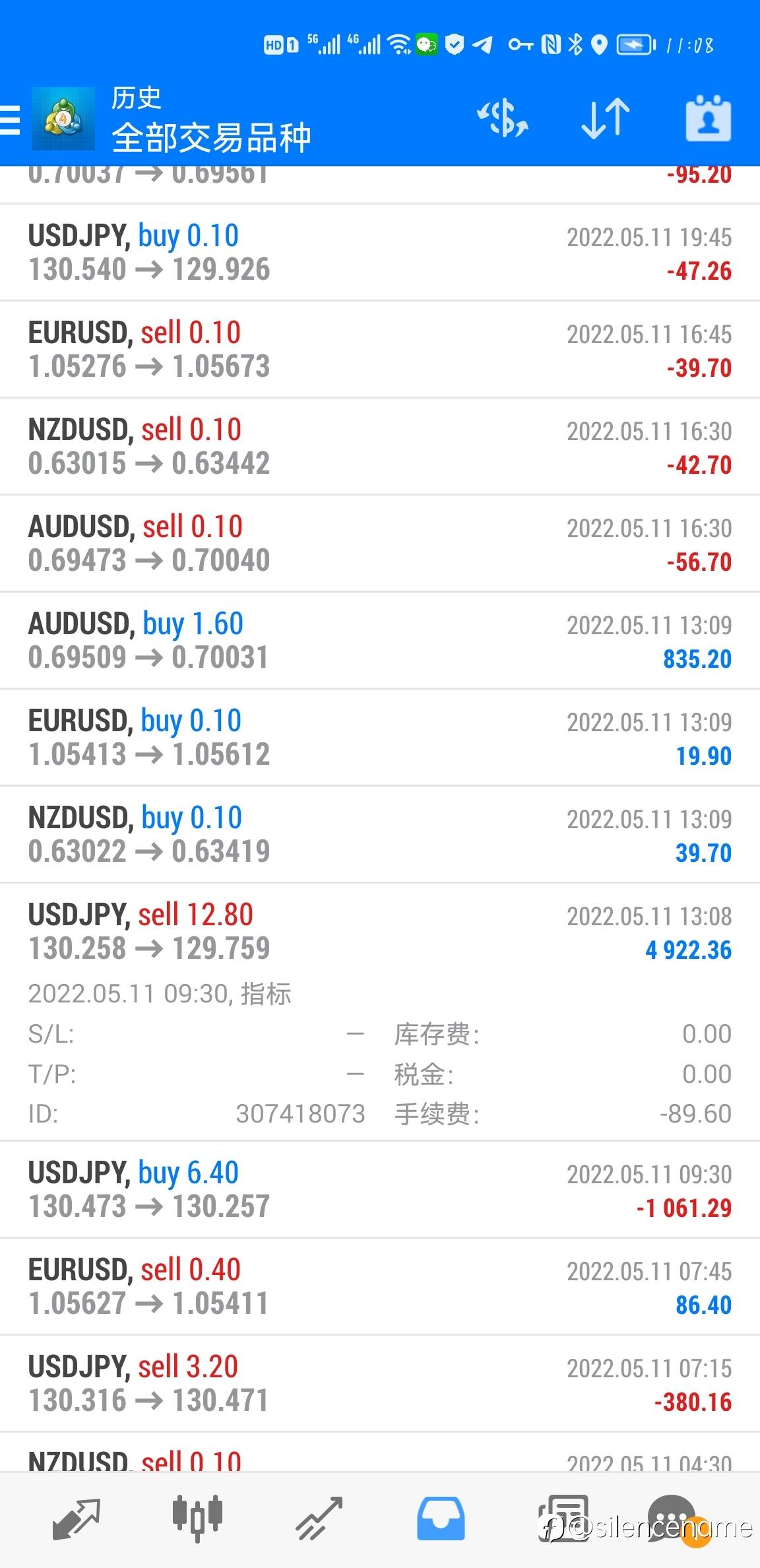Image resolution: width=760 pixels, height=1568 pixels.
Task: Expand the USDJPY buy 0.10 trade
Action: tap(380, 253)
